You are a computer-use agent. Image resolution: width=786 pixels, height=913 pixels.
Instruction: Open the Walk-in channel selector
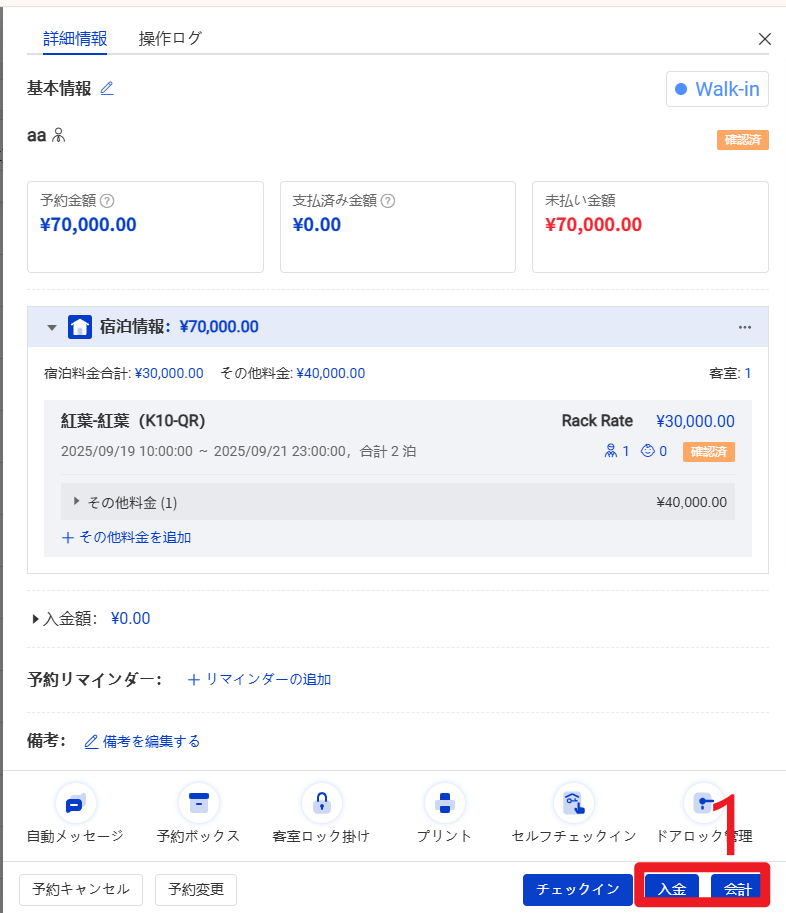[717, 89]
